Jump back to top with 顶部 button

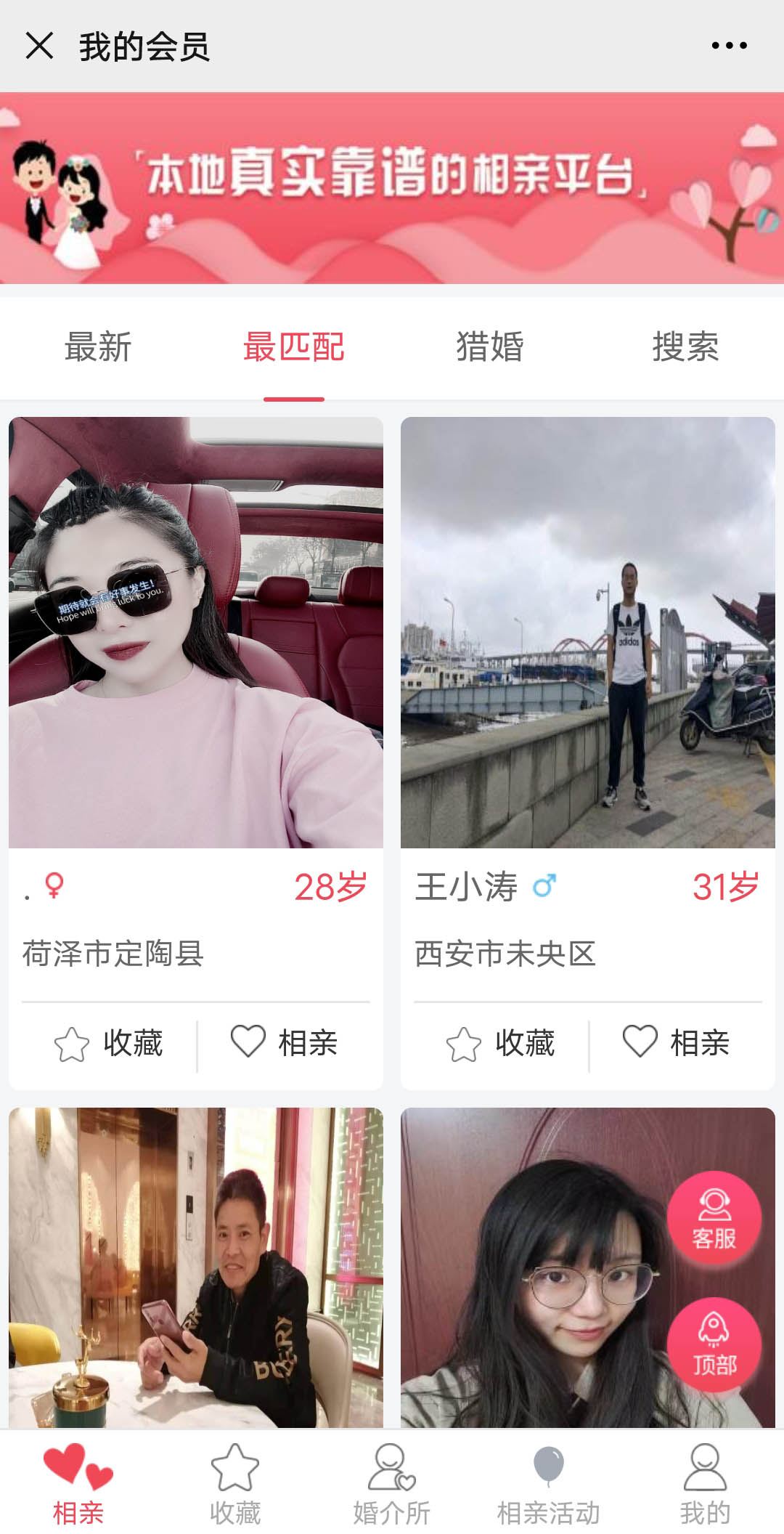click(714, 1345)
